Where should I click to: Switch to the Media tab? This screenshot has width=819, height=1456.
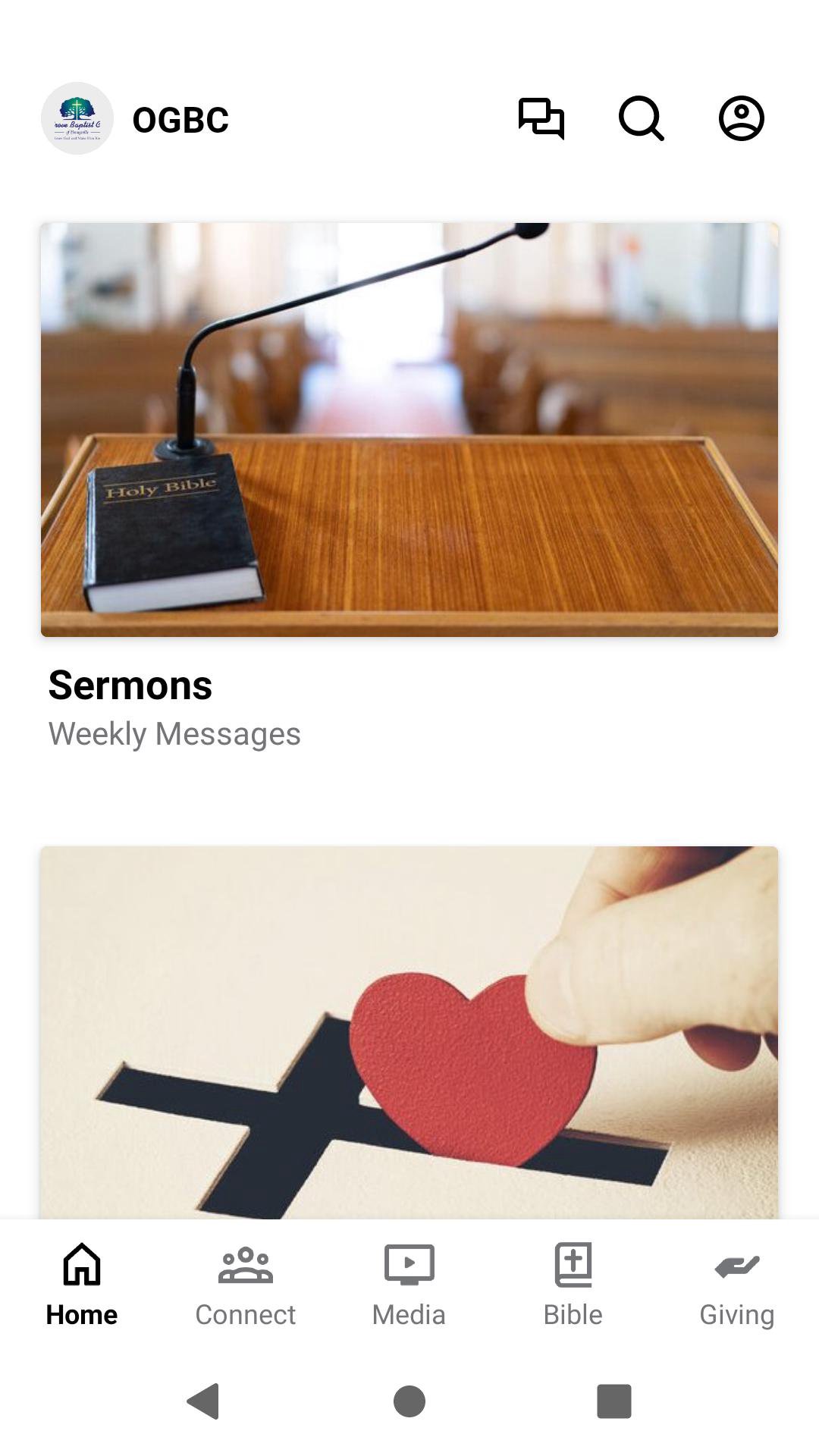[x=409, y=1285]
